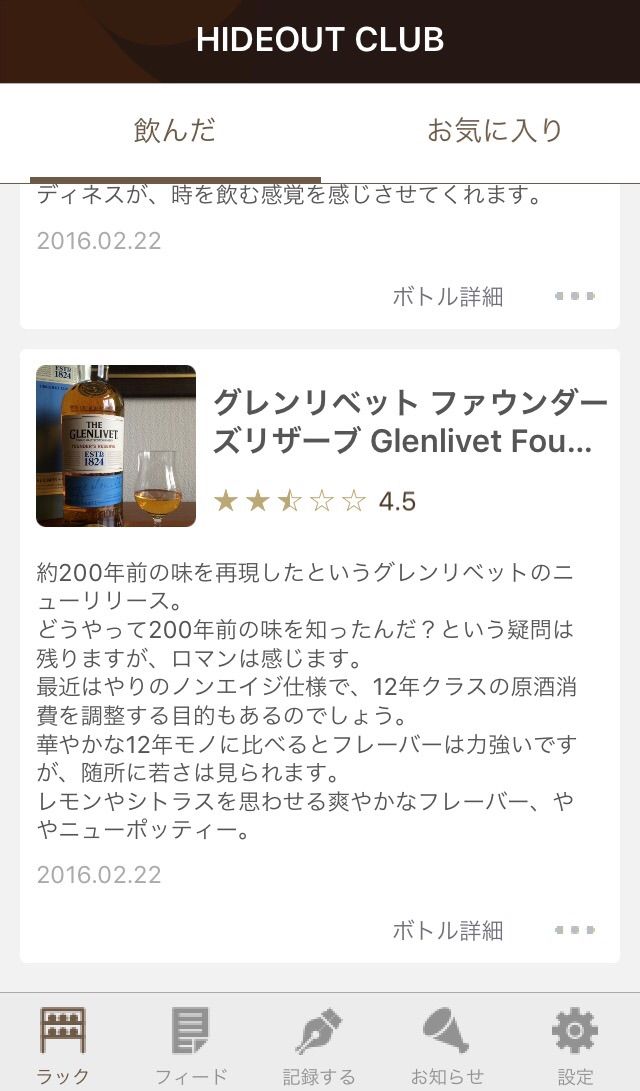Open the 設定 settings tab
The image size is (640, 1091).
tap(575, 1043)
